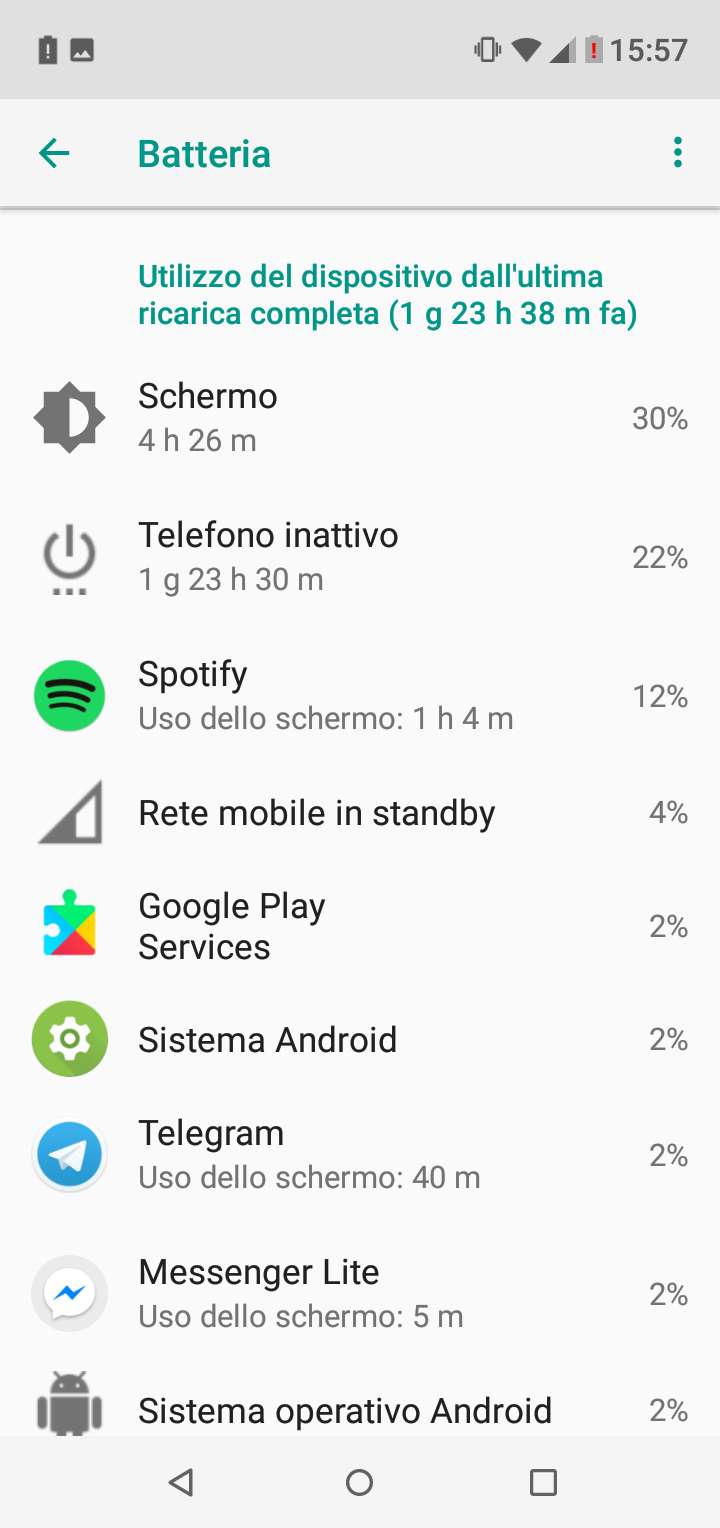The image size is (720, 1528).
Task: Tap the system home button
Action: 360,1482
